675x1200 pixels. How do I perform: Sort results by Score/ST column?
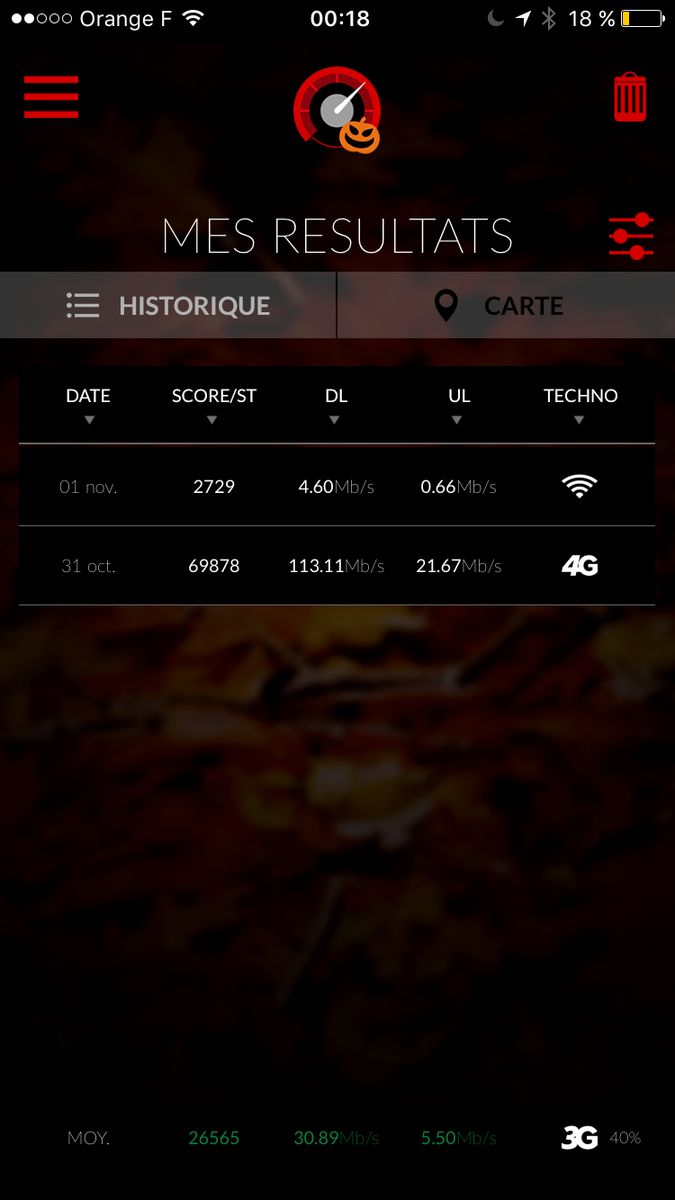pos(213,404)
